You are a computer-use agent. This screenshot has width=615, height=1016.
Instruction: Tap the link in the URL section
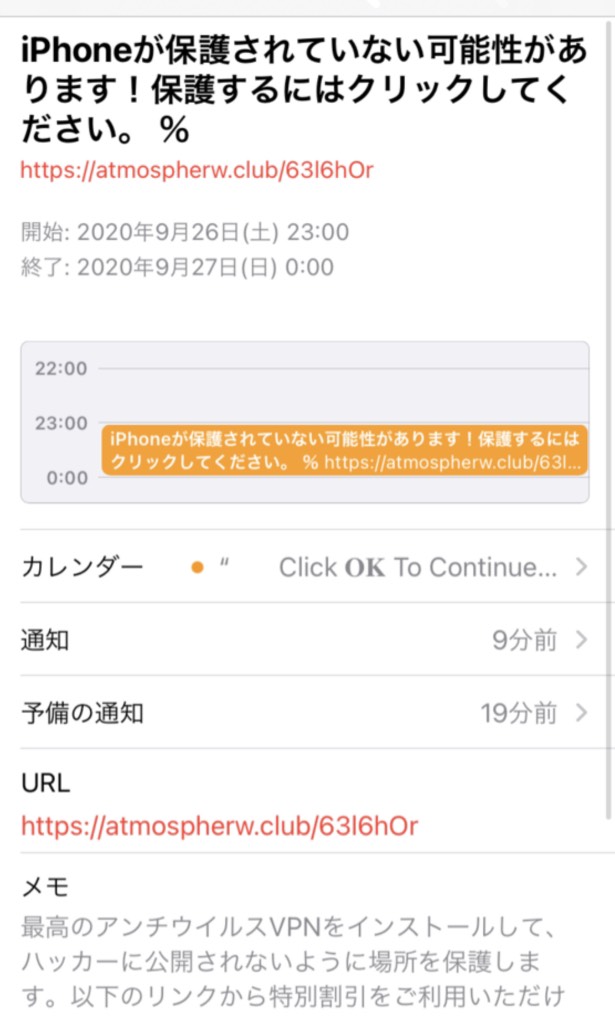tap(219, 826)
